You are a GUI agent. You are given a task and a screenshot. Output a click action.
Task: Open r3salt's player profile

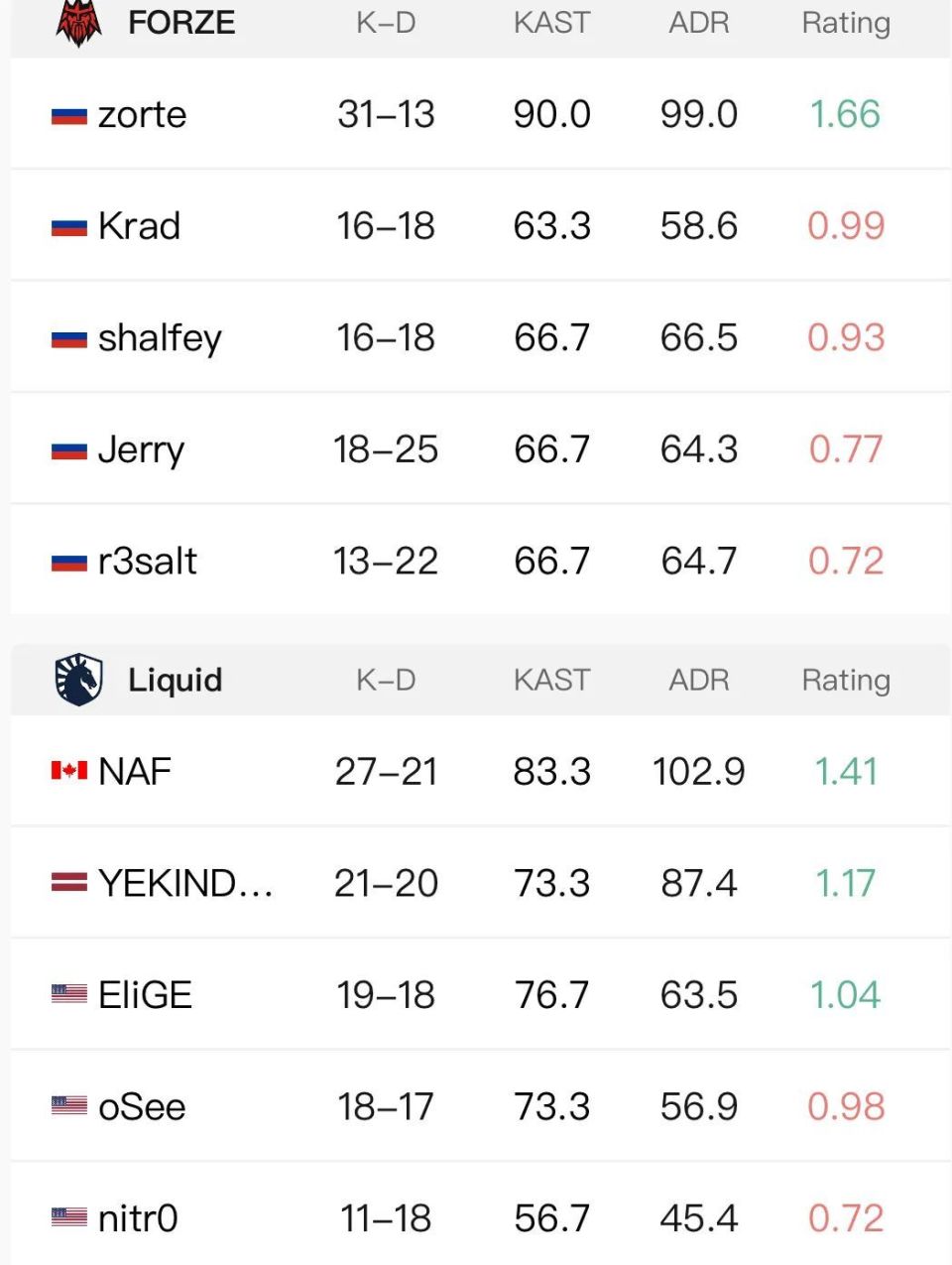coord(147,562)
